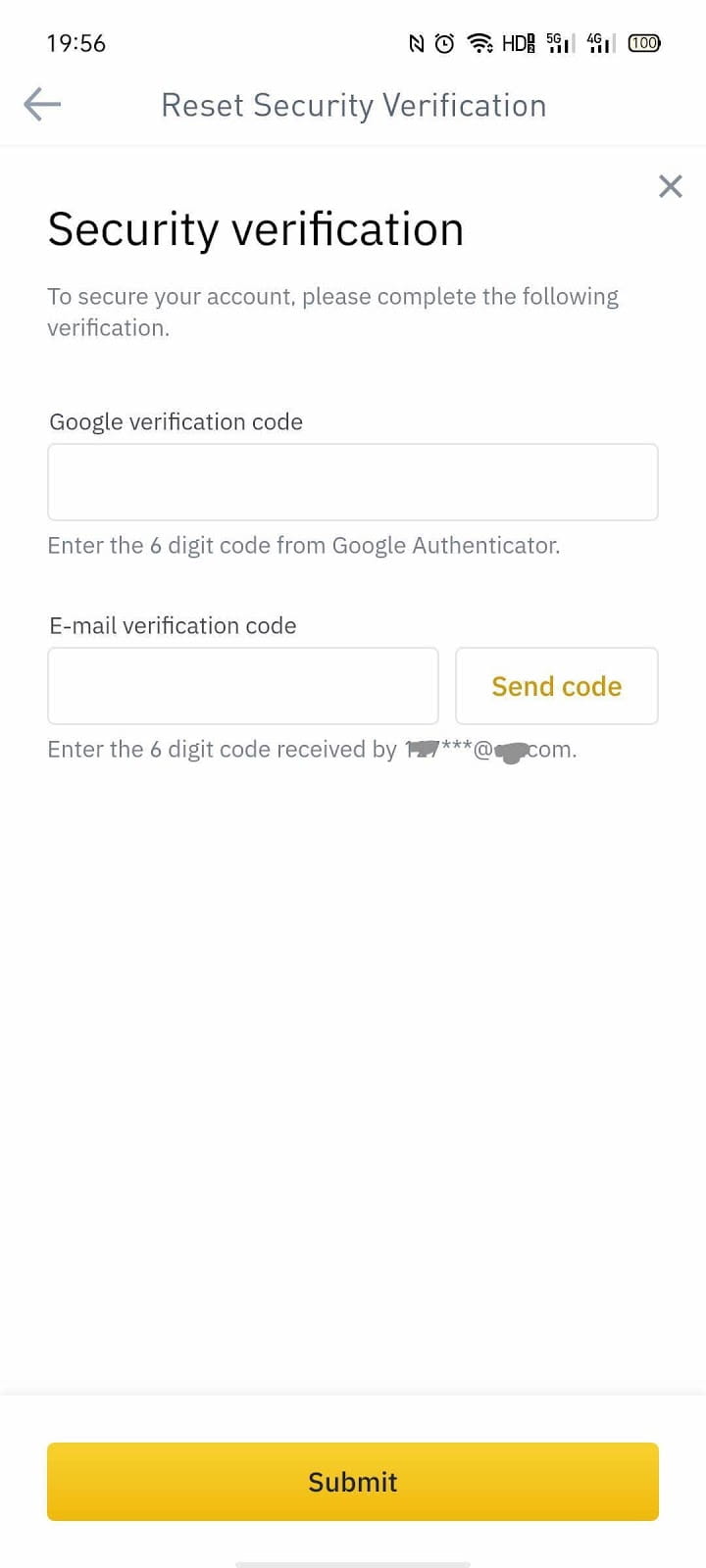Submit the verification codes
Viewport: 706px width, 1568px height.
353,1482
